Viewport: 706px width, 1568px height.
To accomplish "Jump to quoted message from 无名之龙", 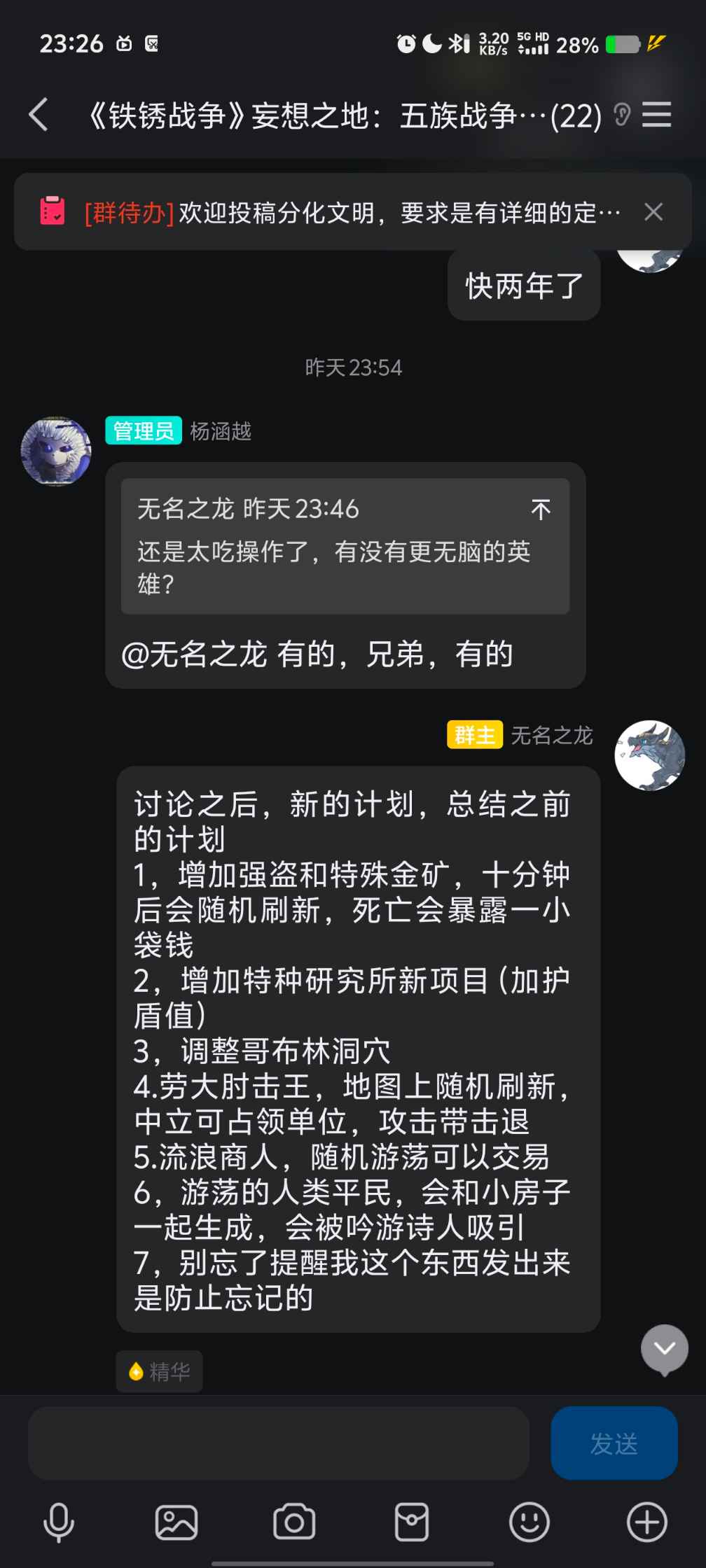I will click(345, 546).
